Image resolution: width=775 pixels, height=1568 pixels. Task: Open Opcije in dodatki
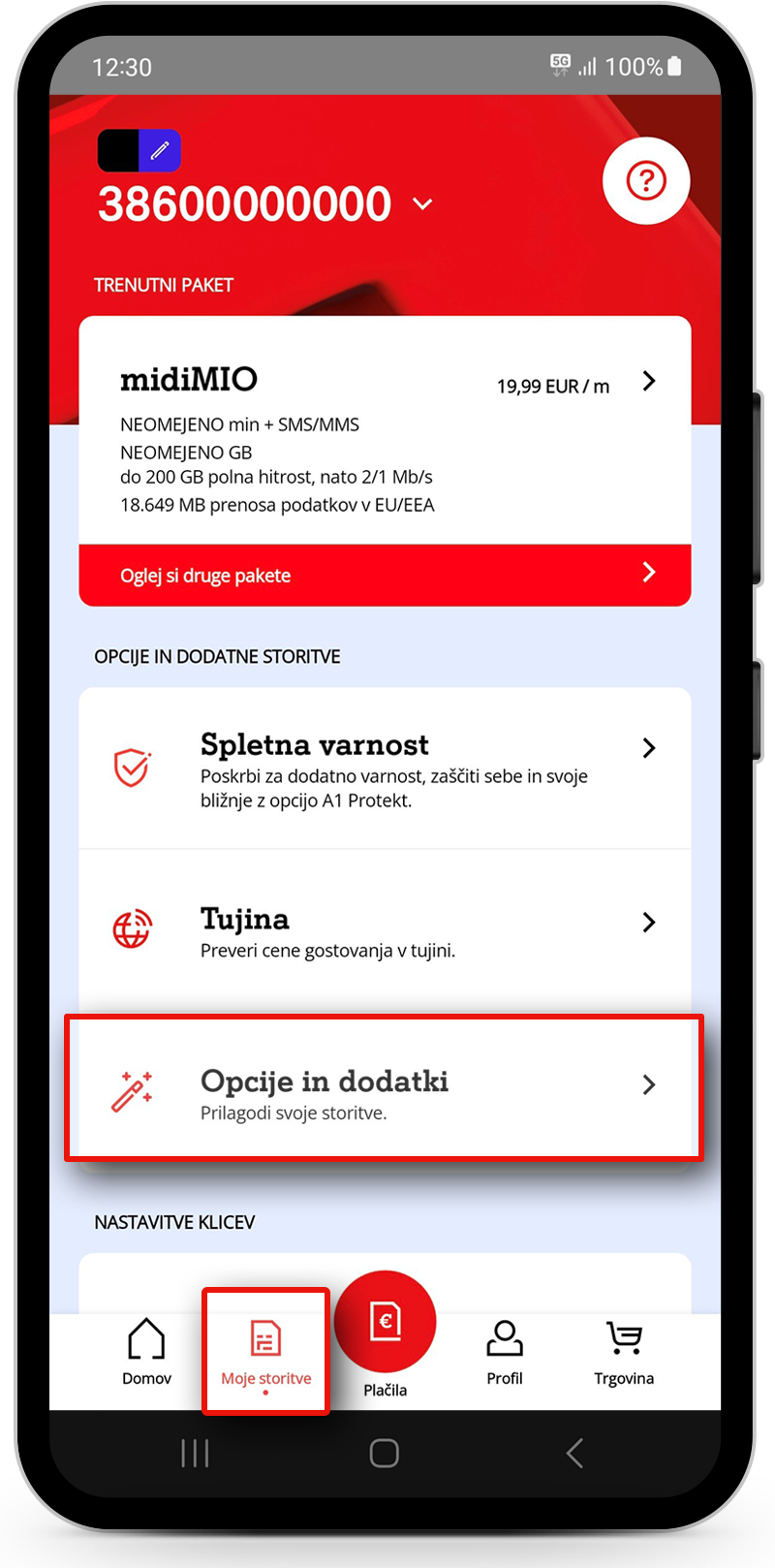385,1087
